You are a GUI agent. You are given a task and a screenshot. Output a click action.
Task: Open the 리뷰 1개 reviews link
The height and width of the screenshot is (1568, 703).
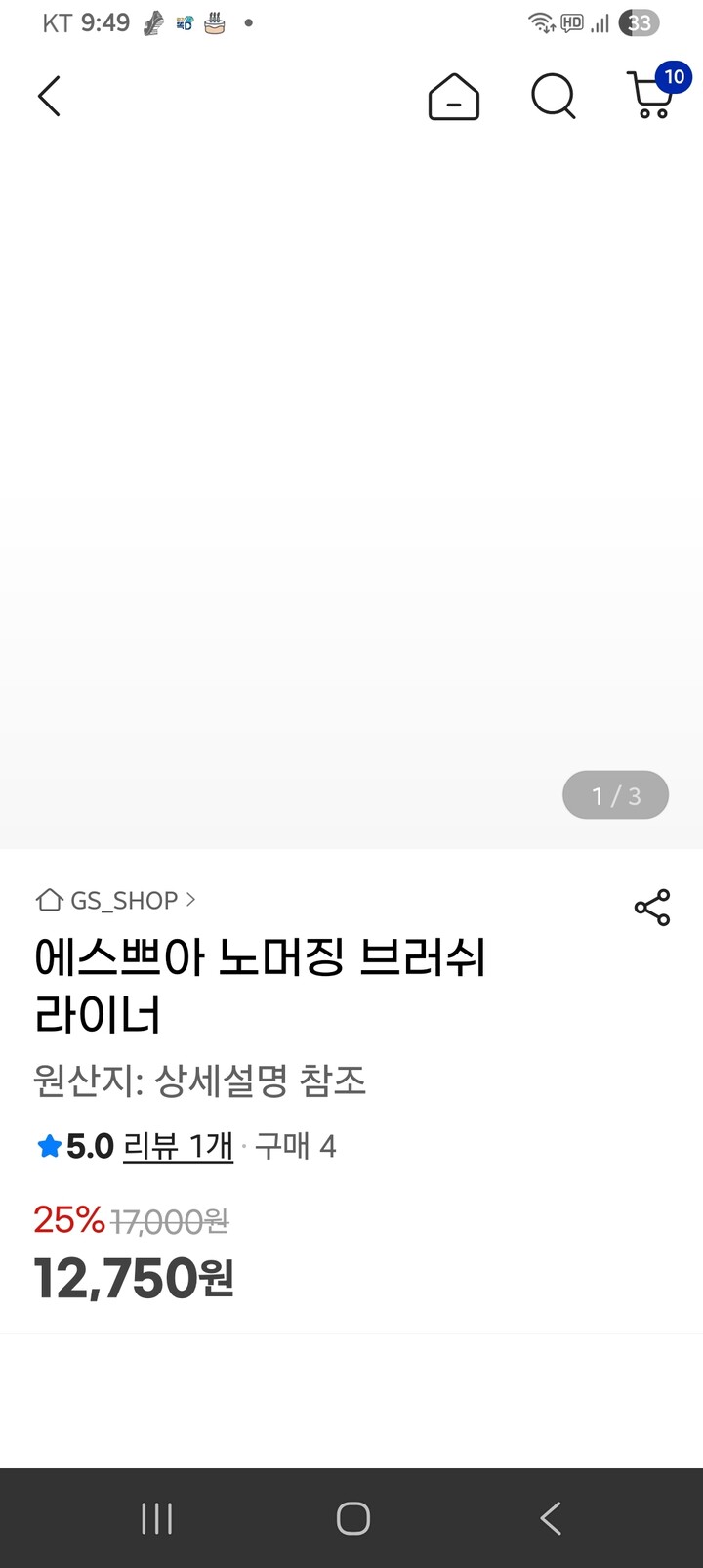[178, 1146]
